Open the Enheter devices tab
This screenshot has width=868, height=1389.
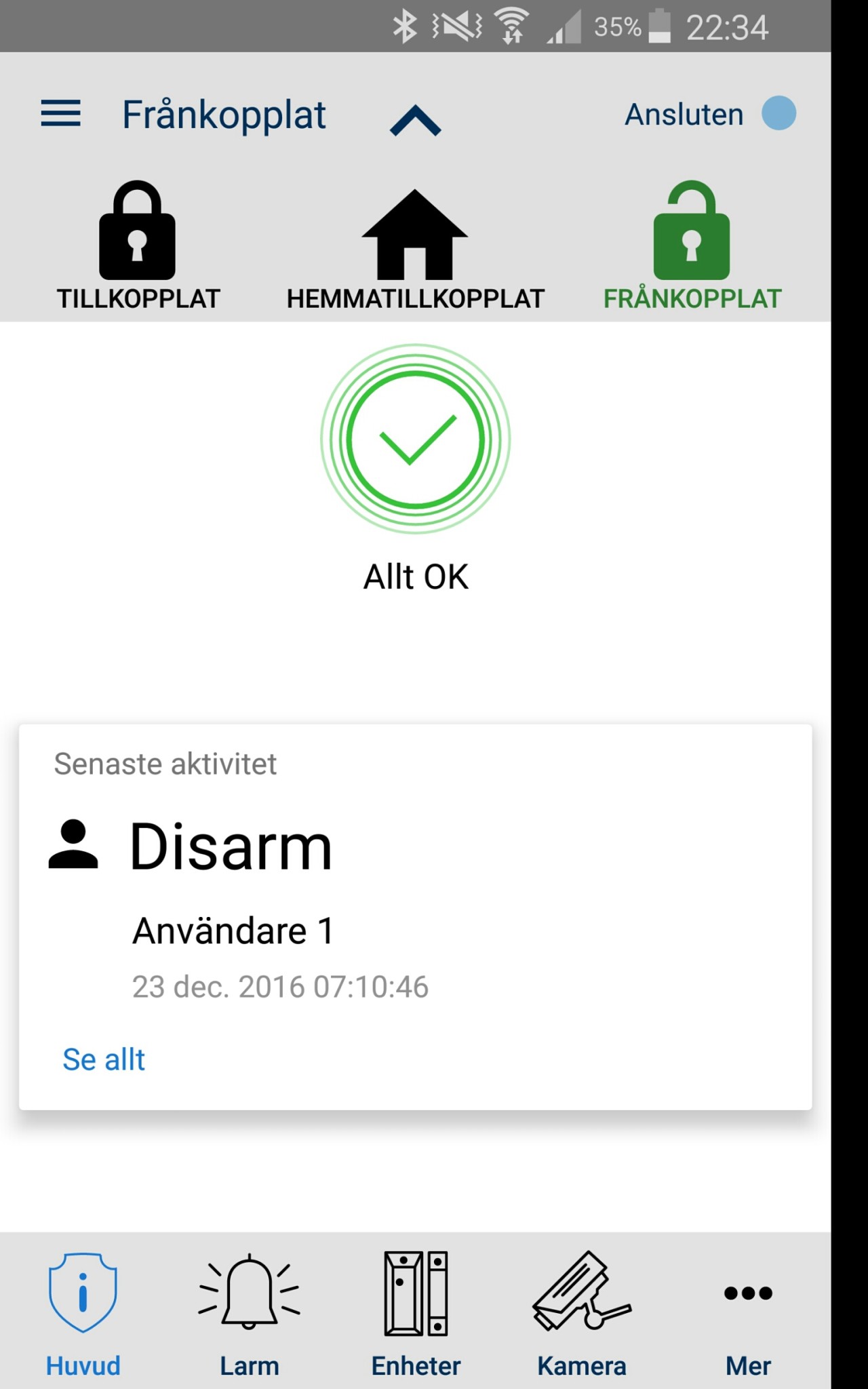416,1313
